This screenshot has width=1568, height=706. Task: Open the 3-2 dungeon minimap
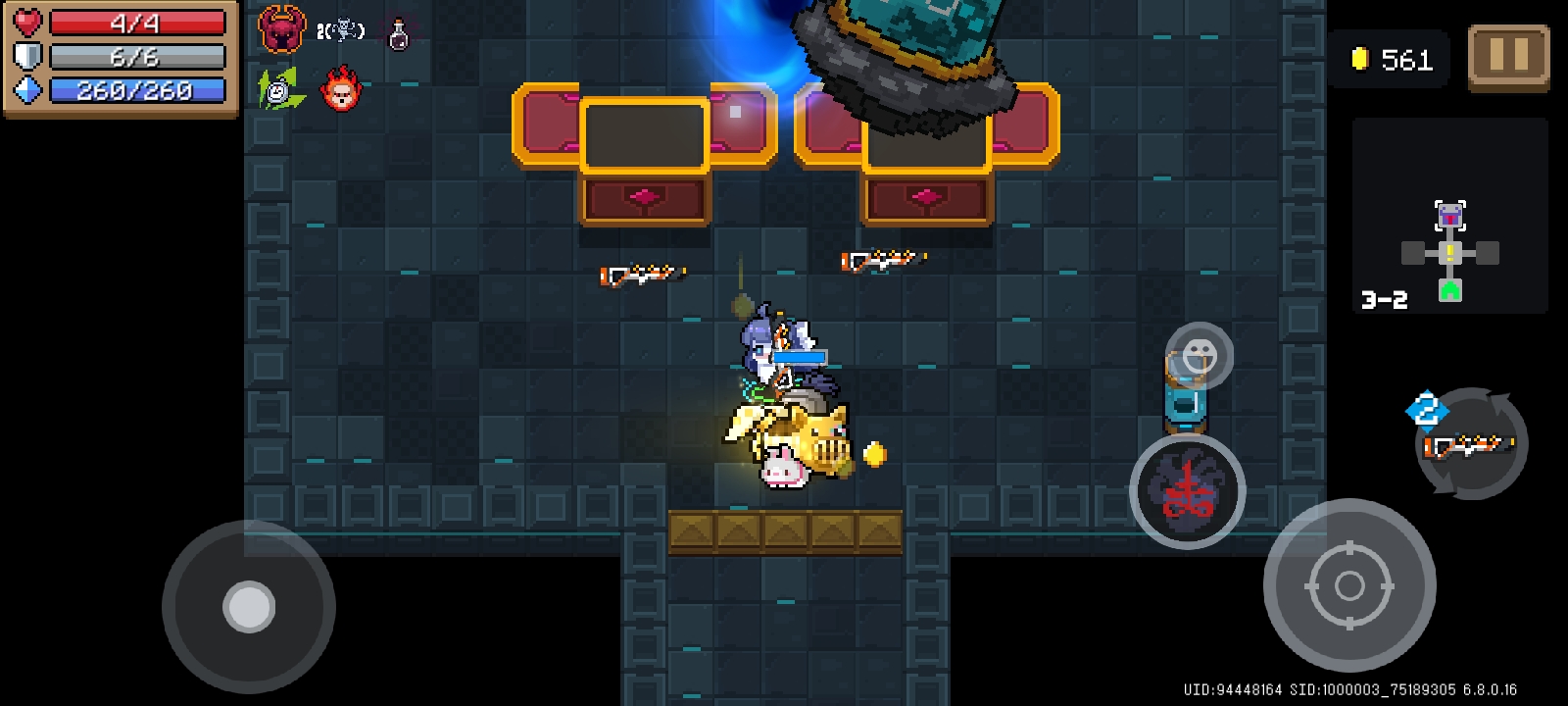click(x=1448, y=218)
